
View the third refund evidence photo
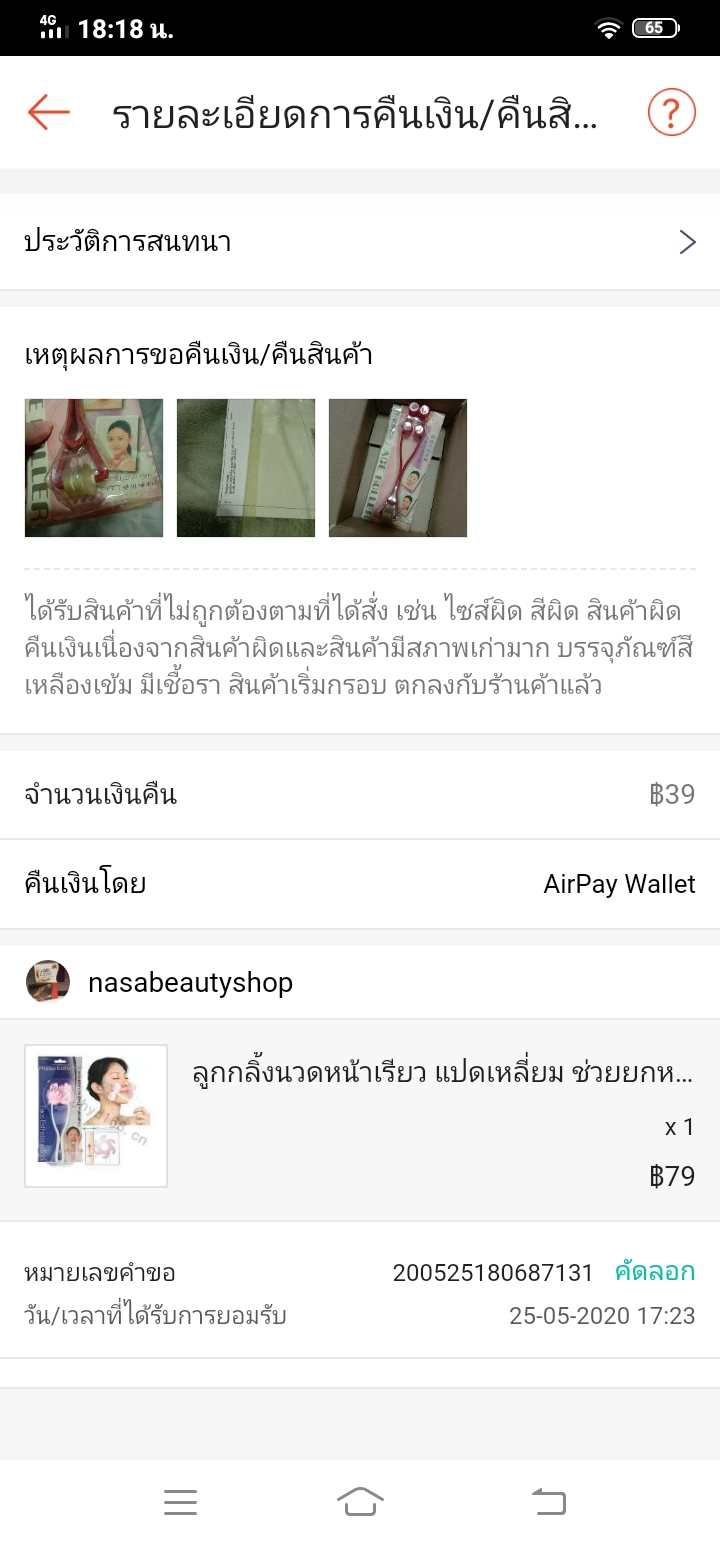(398, 468)
